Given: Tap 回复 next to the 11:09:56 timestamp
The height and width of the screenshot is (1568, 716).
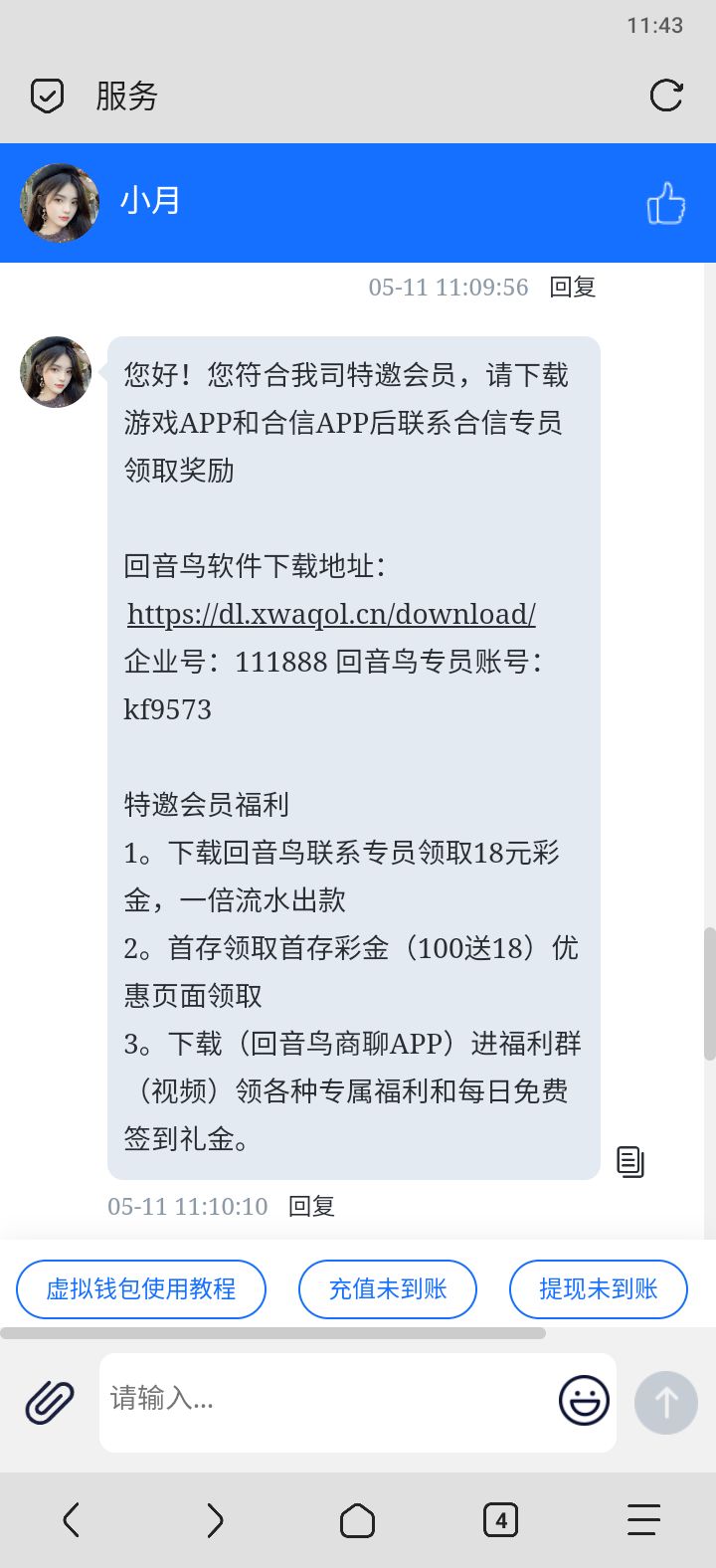Looking at the screenshot, I should tap(573, 288).
